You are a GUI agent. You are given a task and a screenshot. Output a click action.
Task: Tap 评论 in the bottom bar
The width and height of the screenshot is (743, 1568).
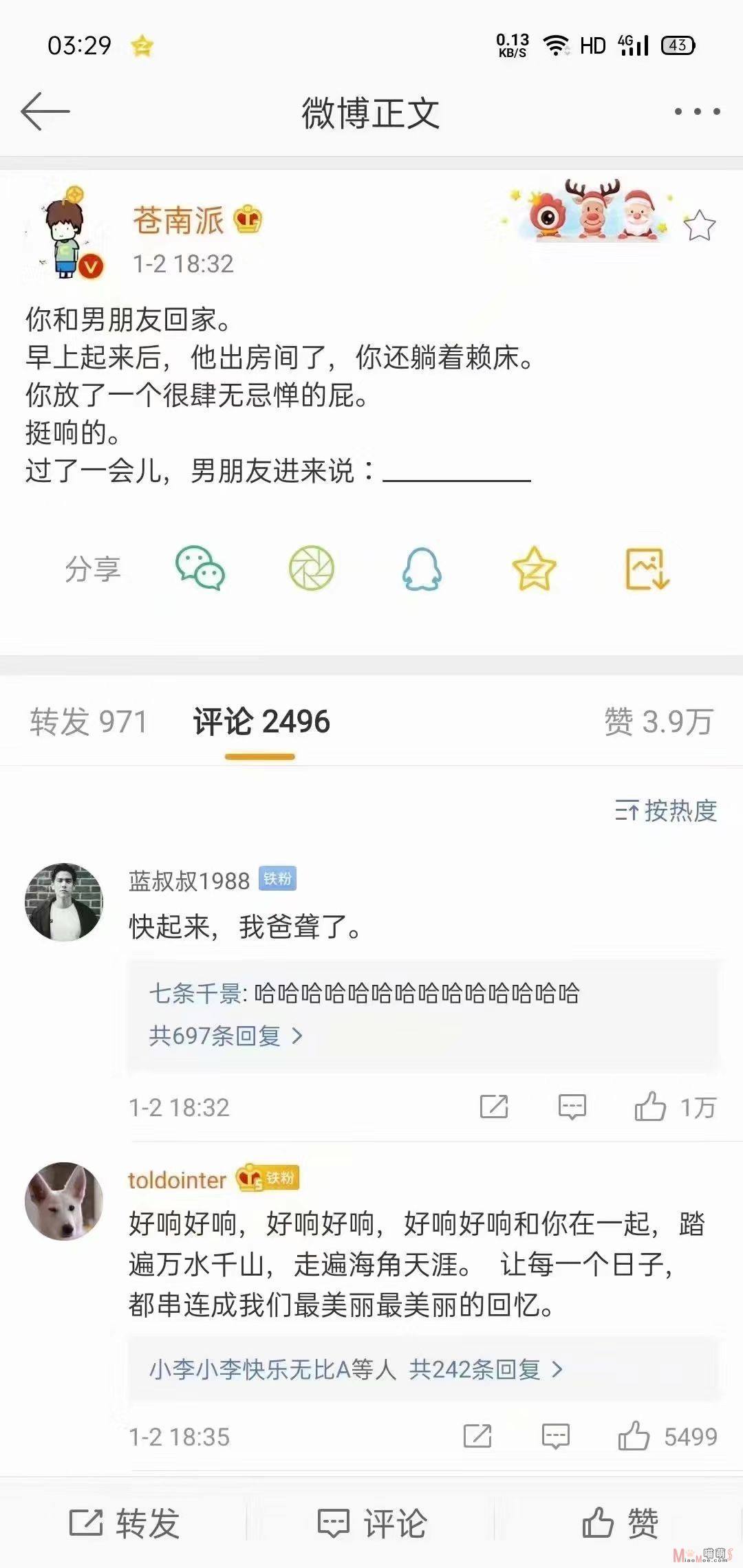(x=371, y=1523)
